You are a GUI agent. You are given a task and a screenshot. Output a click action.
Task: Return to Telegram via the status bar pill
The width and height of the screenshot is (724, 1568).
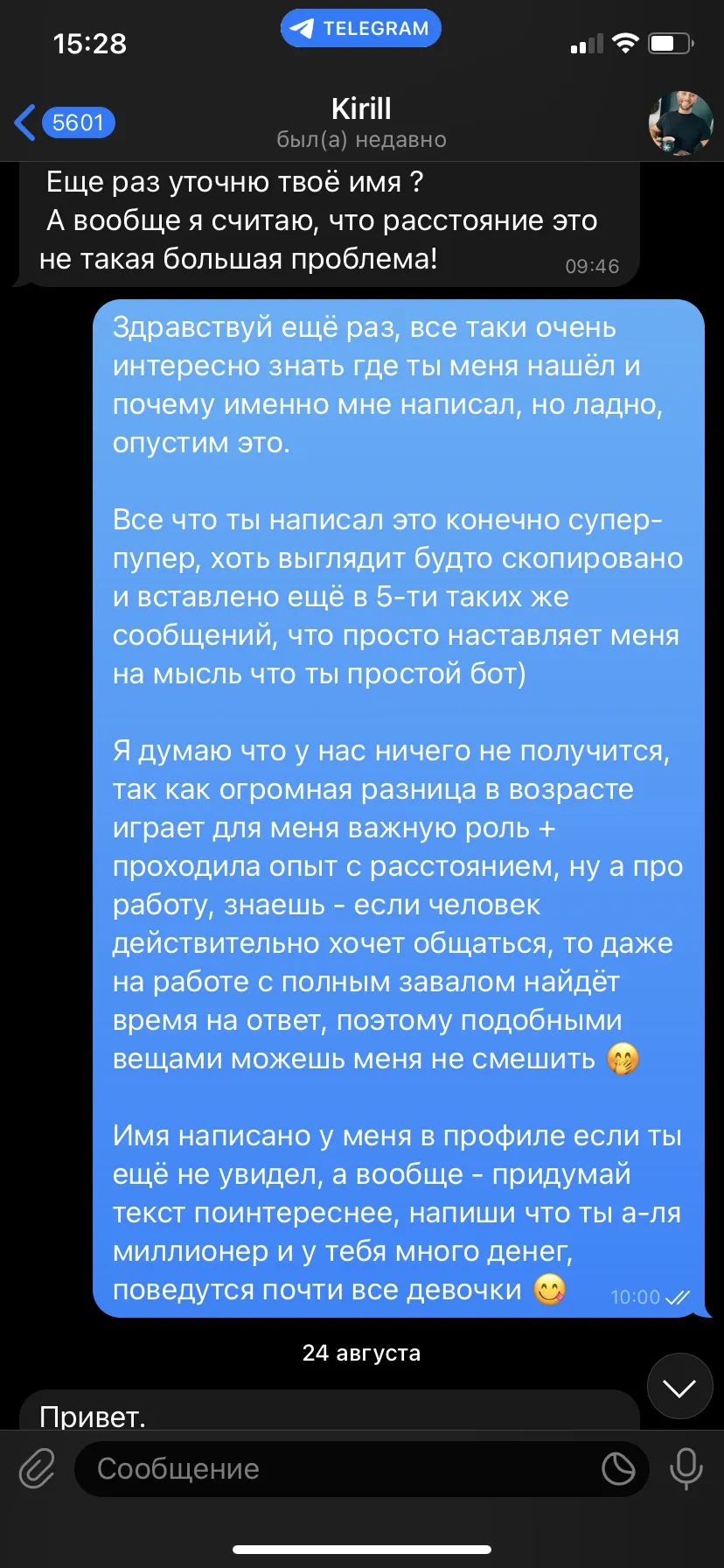[361, 28]
